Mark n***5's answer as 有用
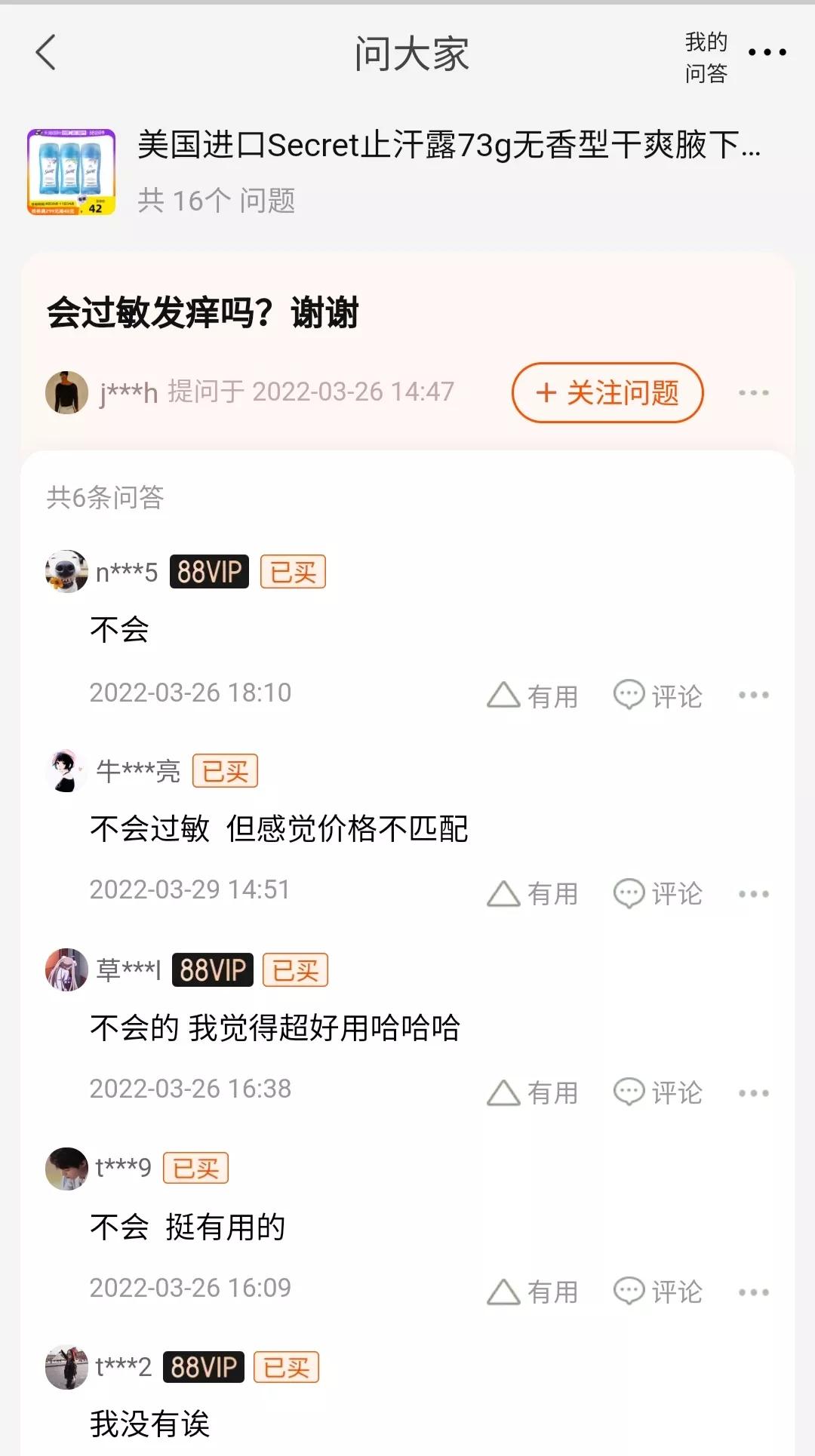This screenshot has width=815, height=1456. pos(533,696)
